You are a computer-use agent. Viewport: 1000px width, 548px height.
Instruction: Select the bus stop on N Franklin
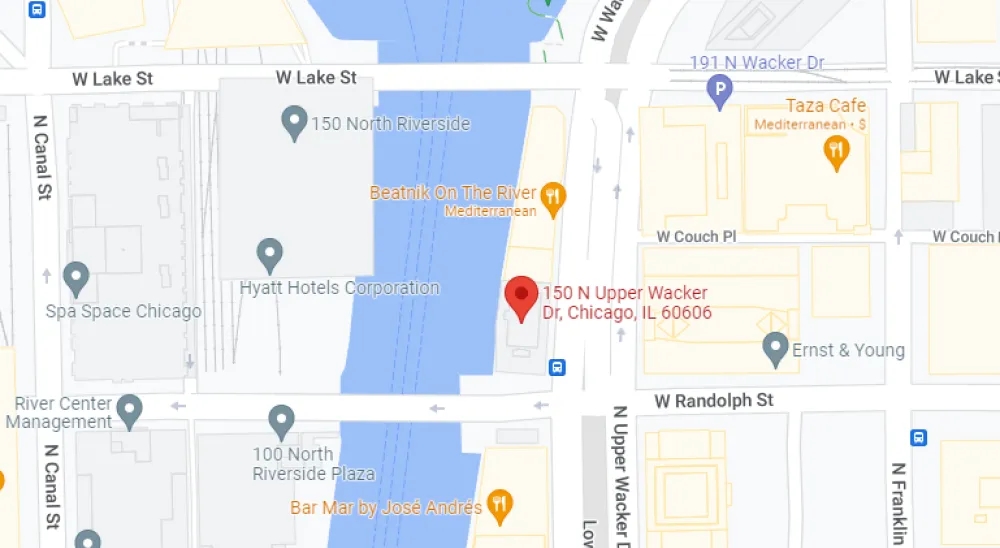919,437
